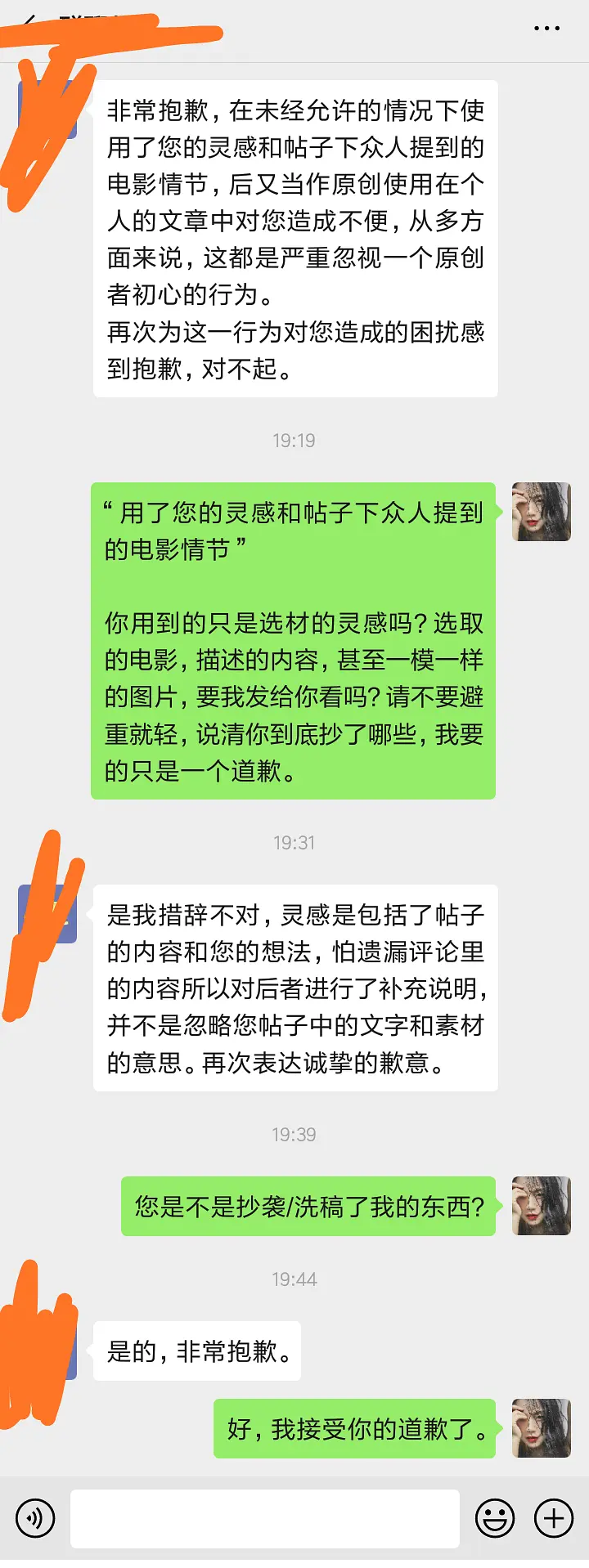This screenshot has width=589, height=1568.
Task: Tap the avatar beside '好,我接受你的道歉了。'
Action: [541, 1428]
